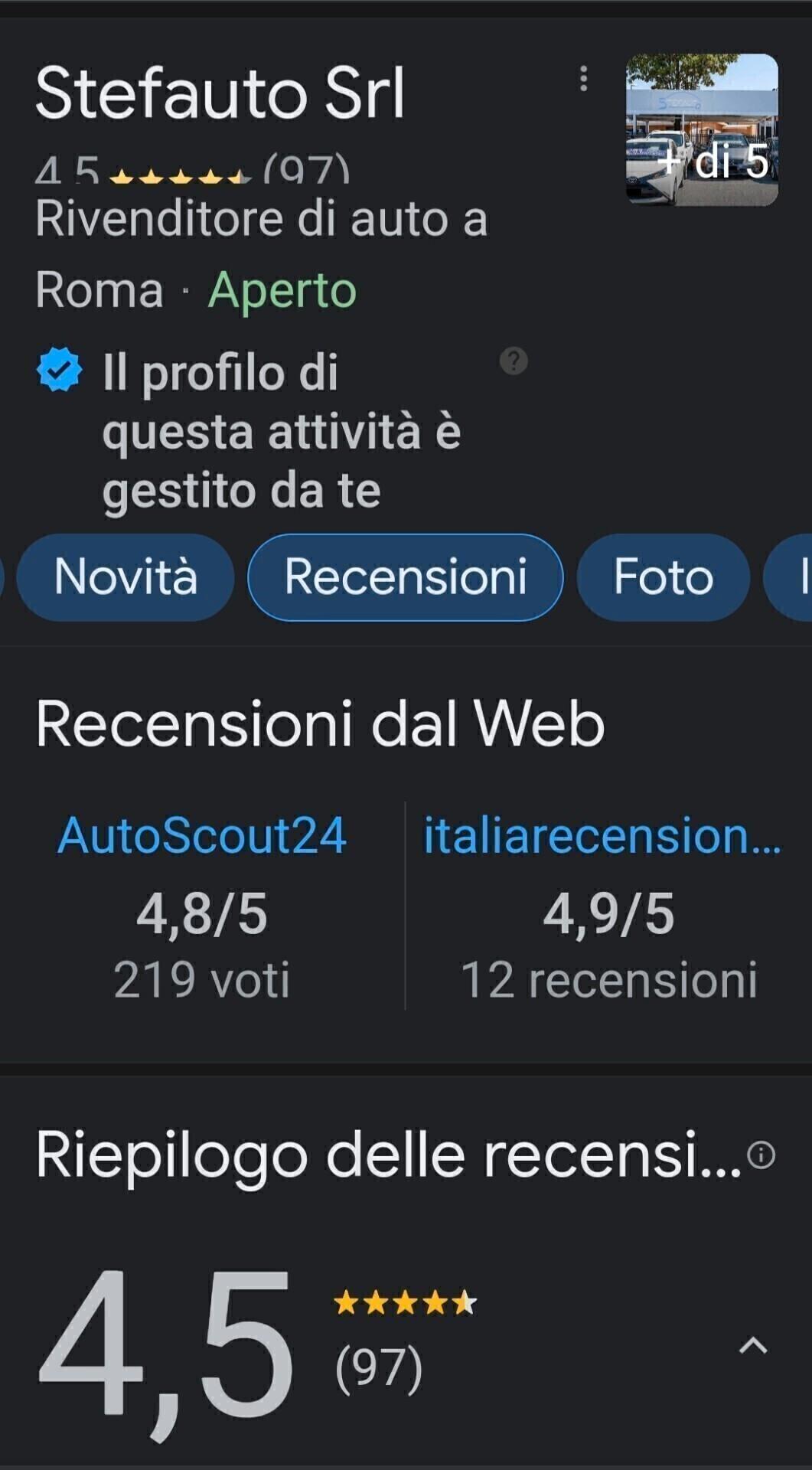This screenshot has height=1470, width=812.
Task: Open the italiarecensioni reviews link
Action: (x=602, y=835)
